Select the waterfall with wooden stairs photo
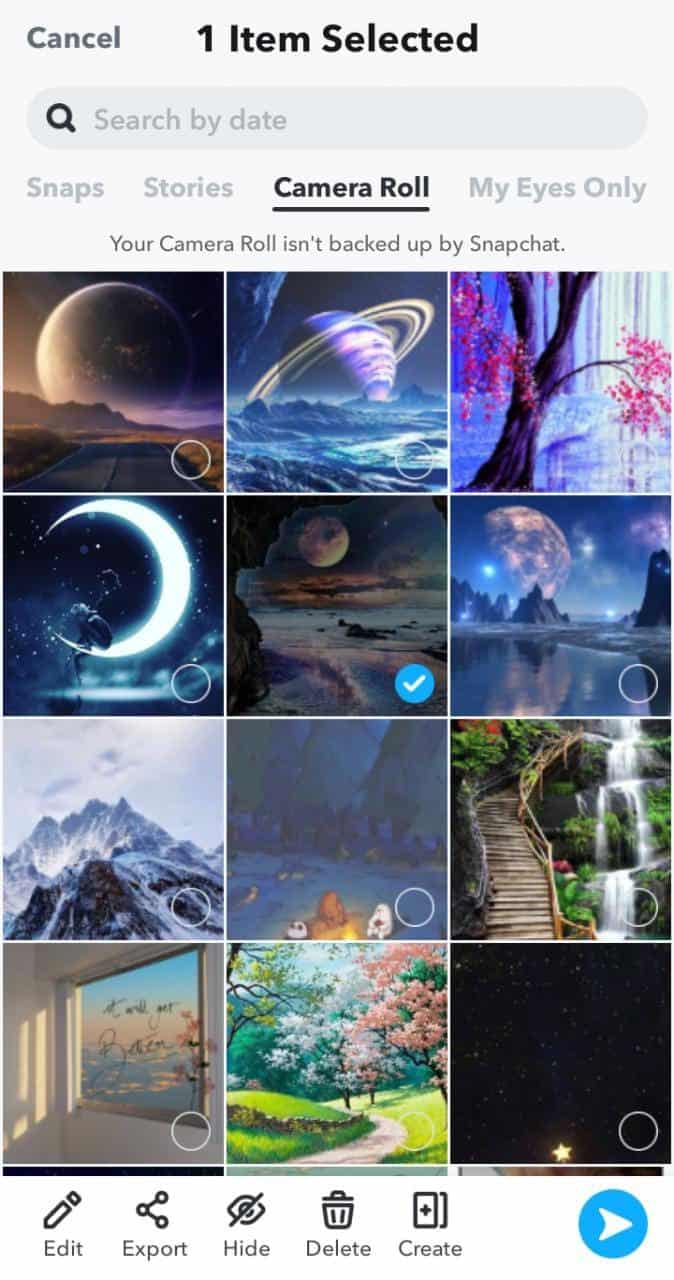This screenshot has height=1280, width=674. [560, 828]
